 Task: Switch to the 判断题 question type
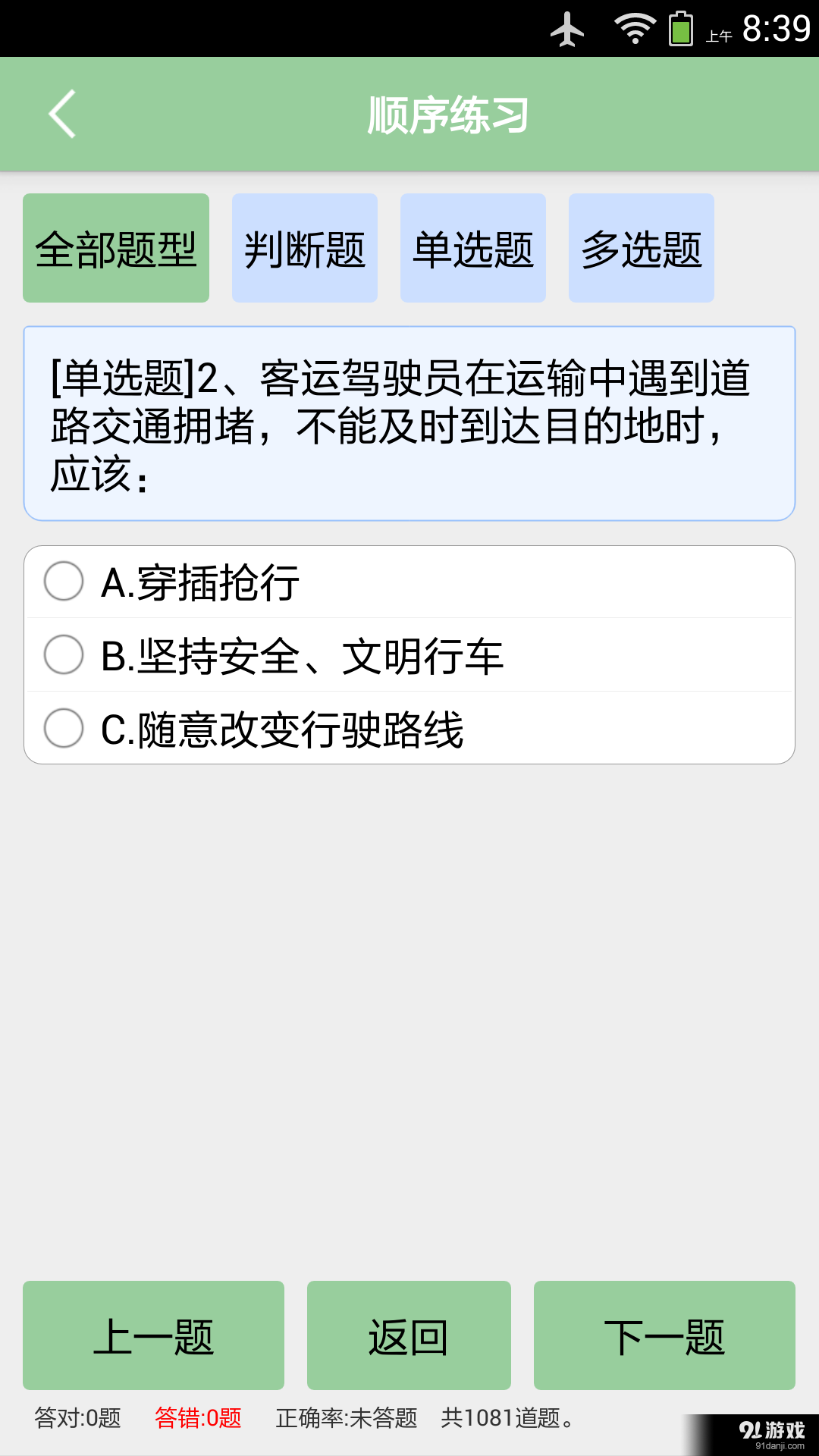(304, 247)
